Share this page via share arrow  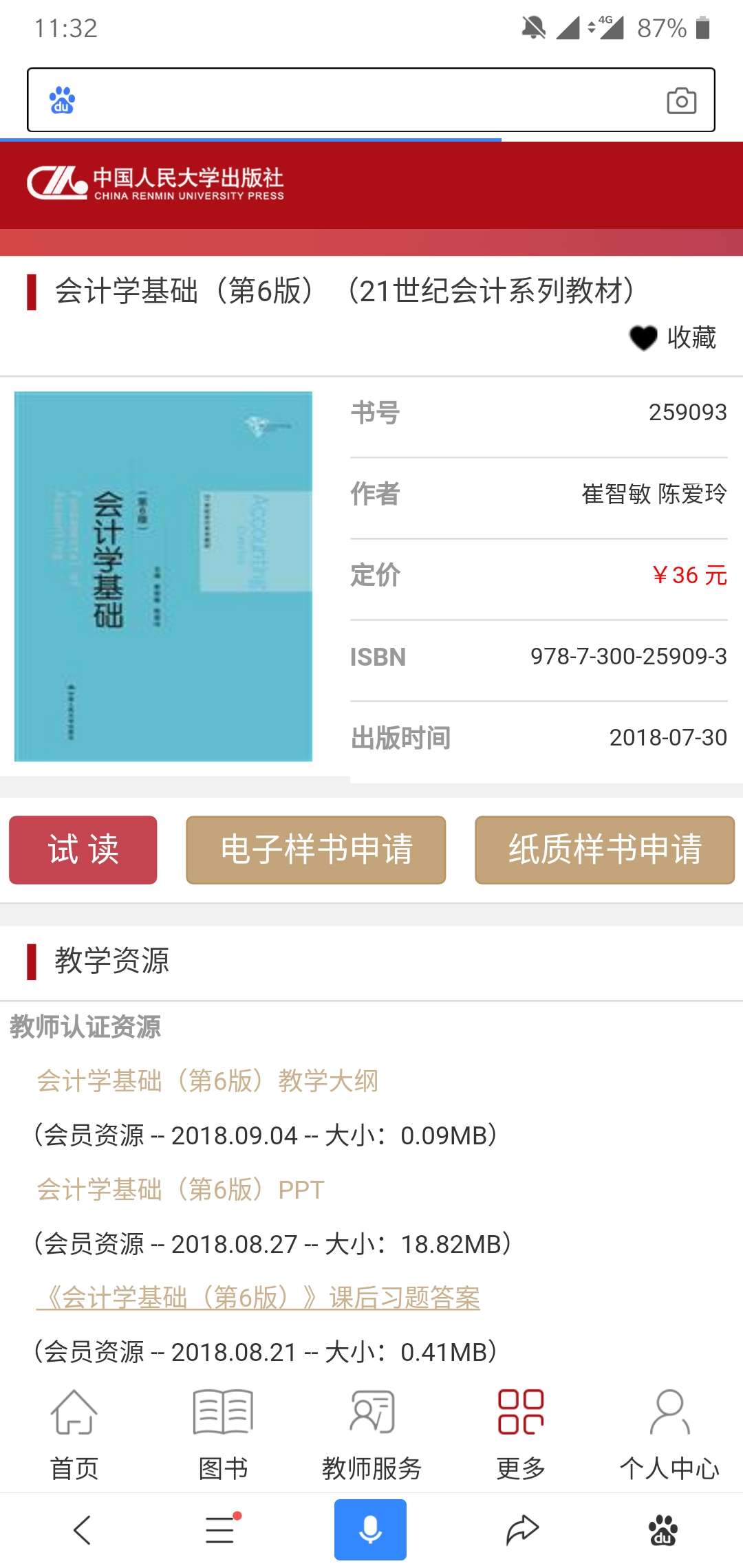pos(522,1530)
